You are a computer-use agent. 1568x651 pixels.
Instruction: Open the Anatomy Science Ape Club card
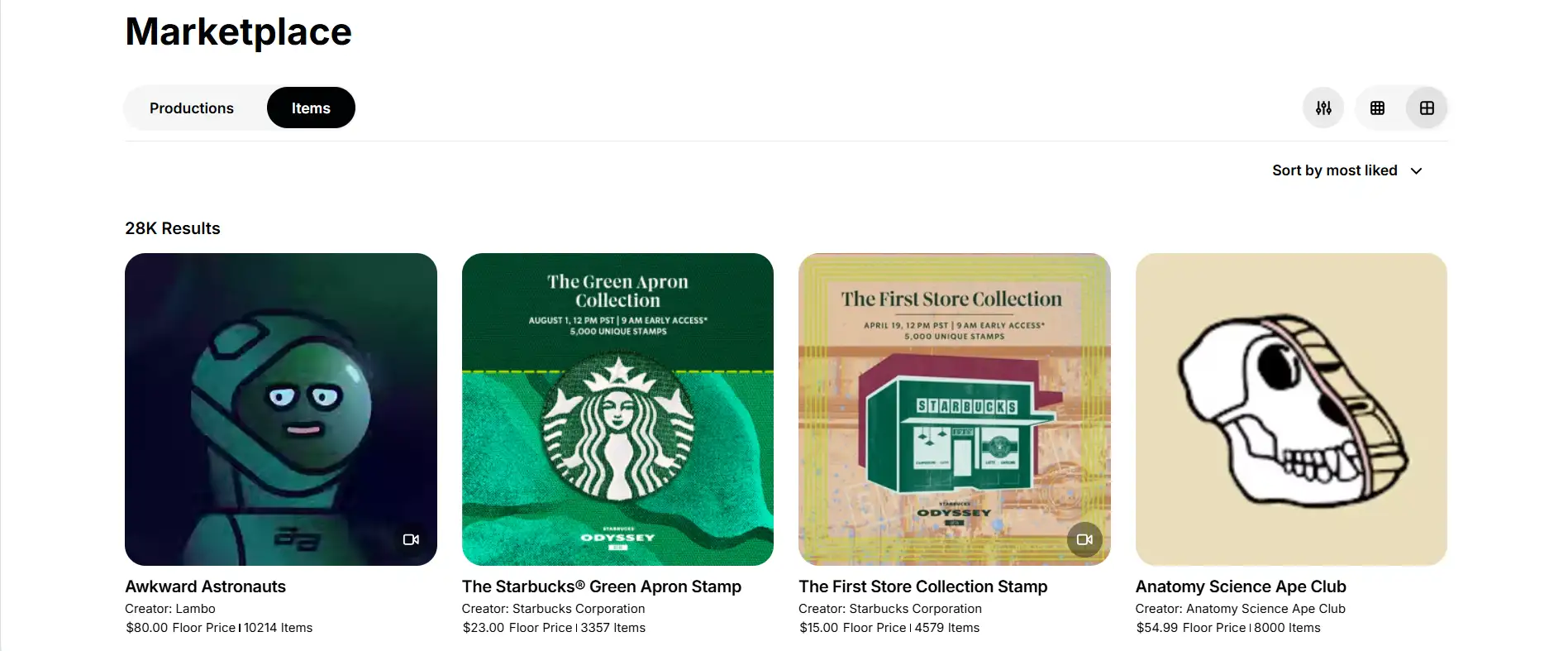click(x=1291, y=409)
